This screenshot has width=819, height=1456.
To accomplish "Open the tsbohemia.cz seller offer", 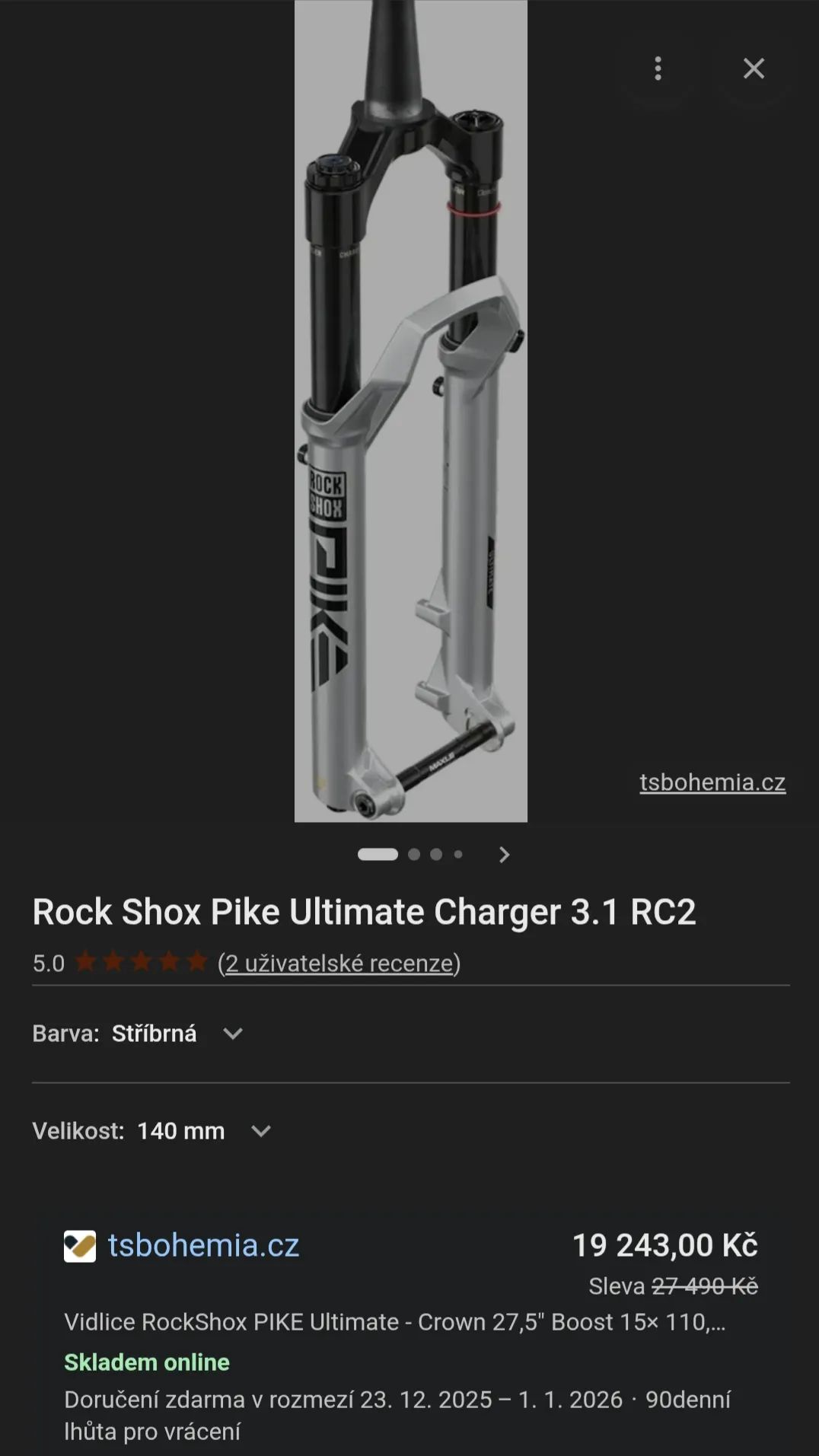I will (203, 1246).
